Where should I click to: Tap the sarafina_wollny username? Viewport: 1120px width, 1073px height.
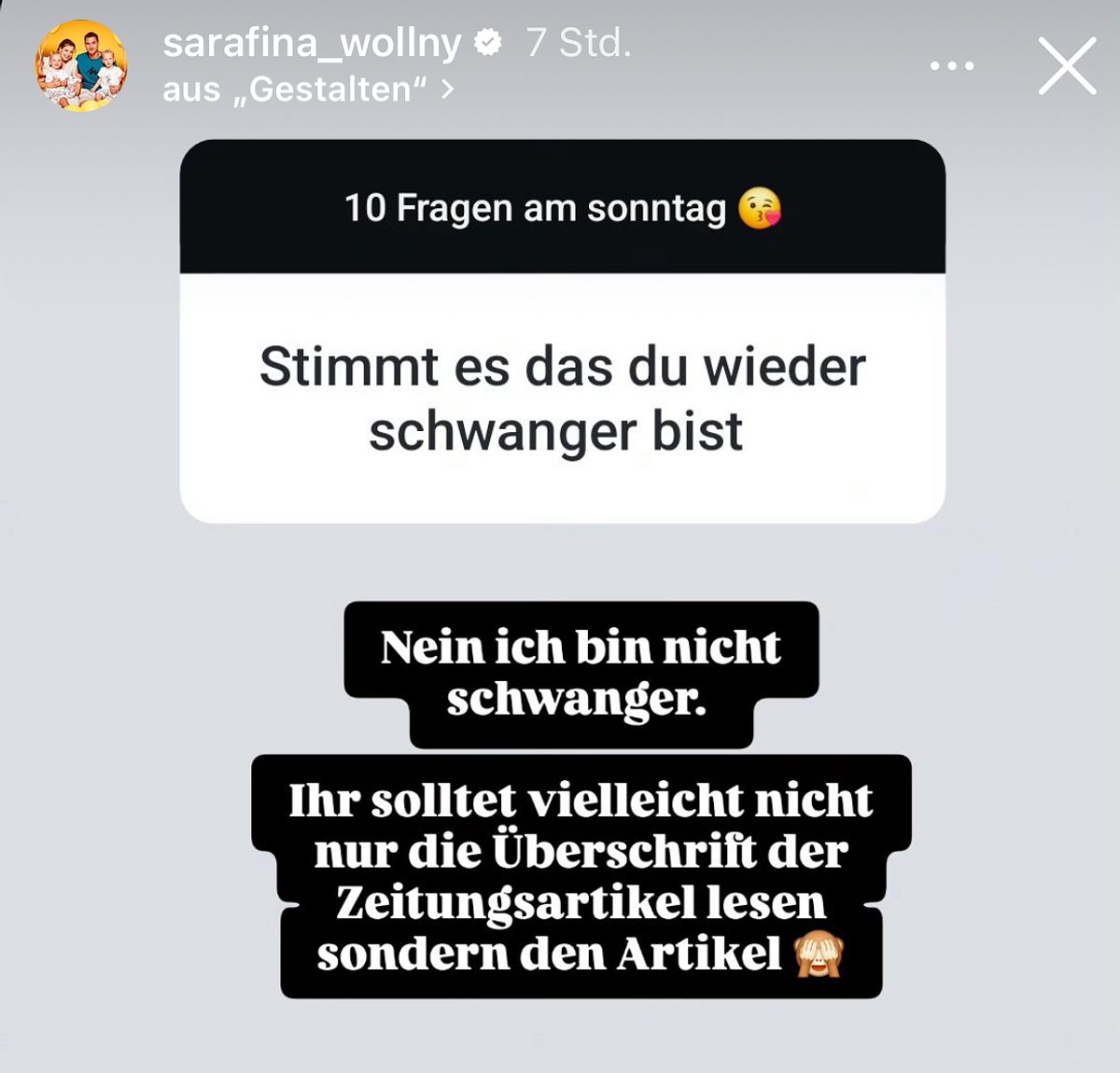pyautogui.click(x=312, y=43)
